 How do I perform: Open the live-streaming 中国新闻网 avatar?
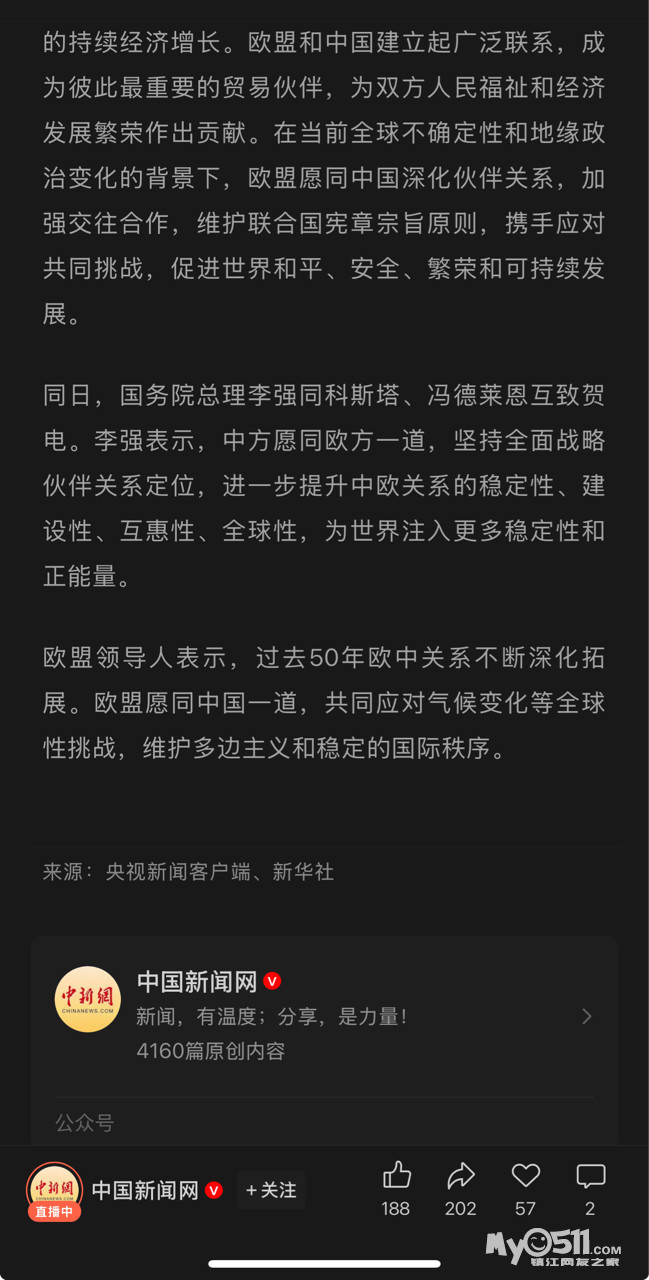(54, 1190)
